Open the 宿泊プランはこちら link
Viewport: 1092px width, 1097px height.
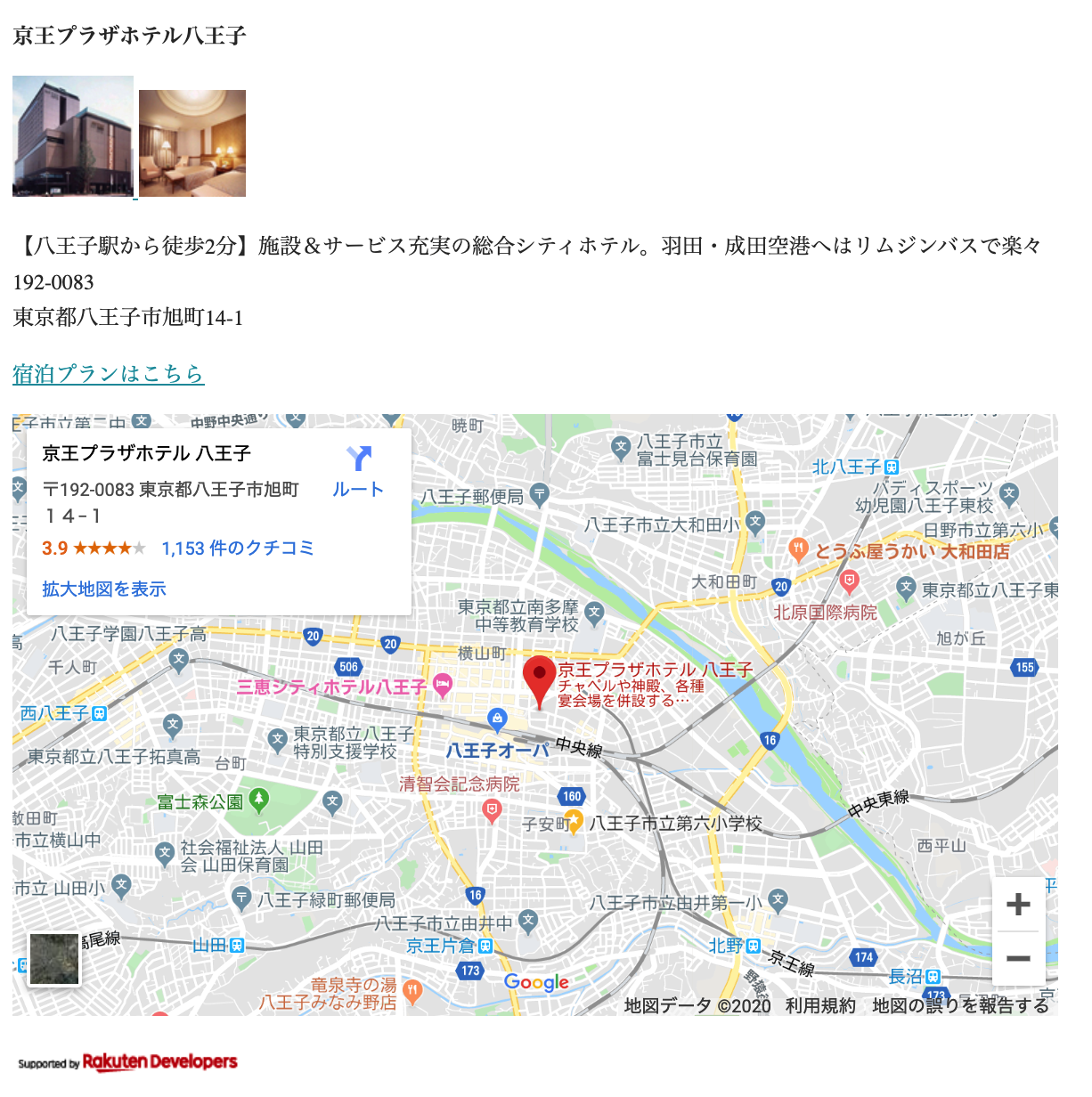tap(109, 374)
